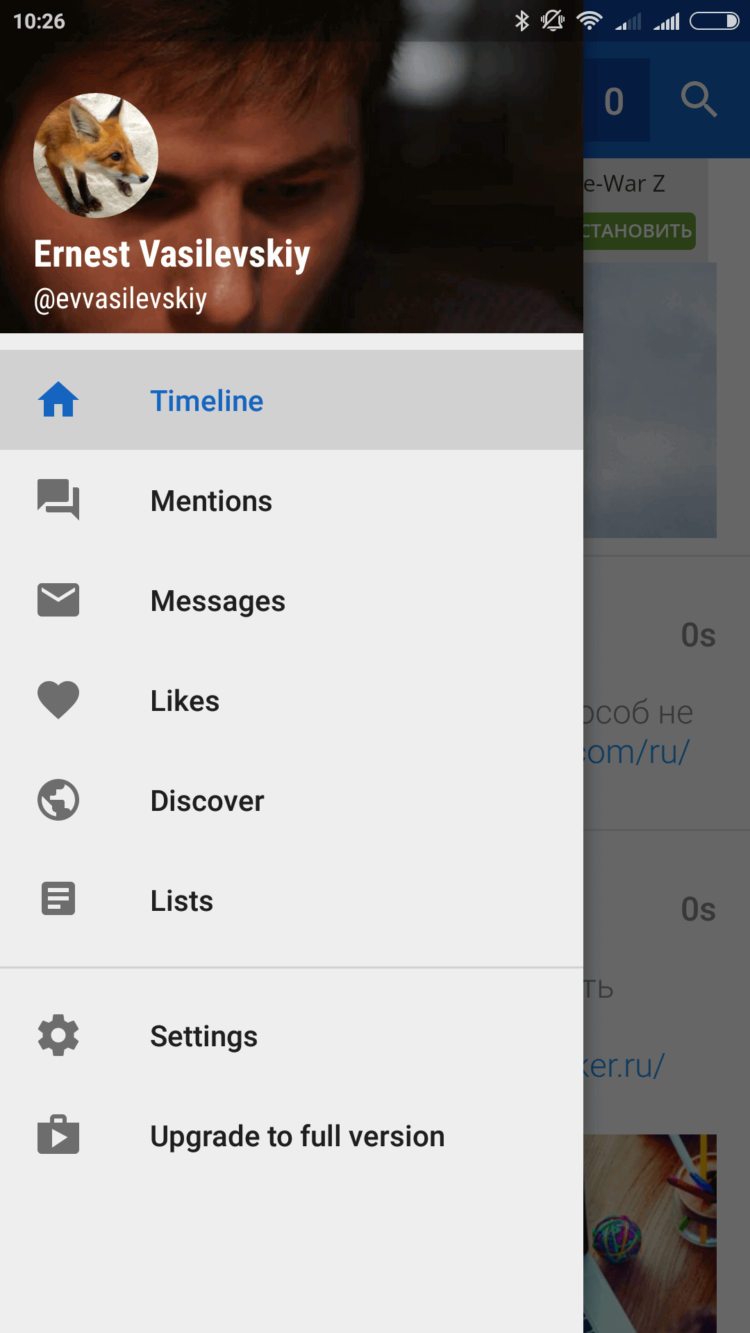Image resolution: width=750 pixels, height=1333 pixels.
Task: Open the Discover page
Action: (x=207, y=801)
